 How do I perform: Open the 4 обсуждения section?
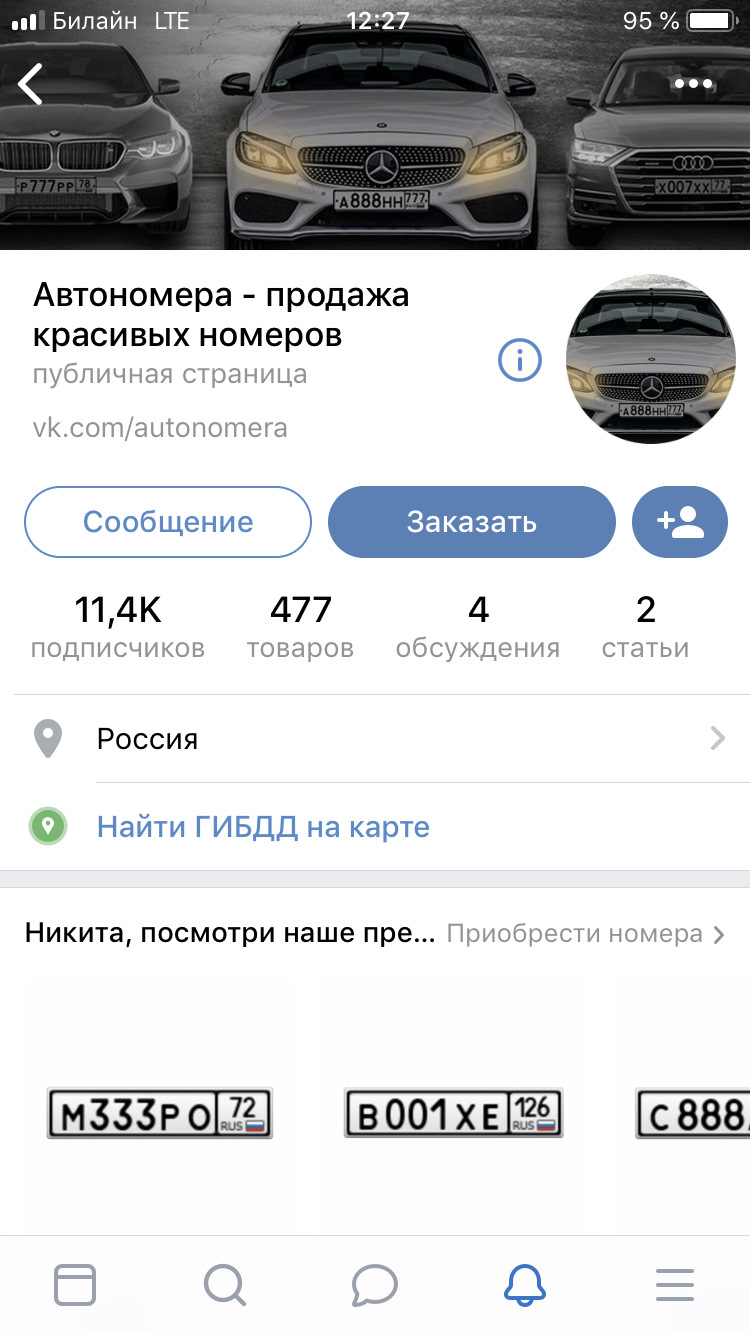tap(478, 627)
